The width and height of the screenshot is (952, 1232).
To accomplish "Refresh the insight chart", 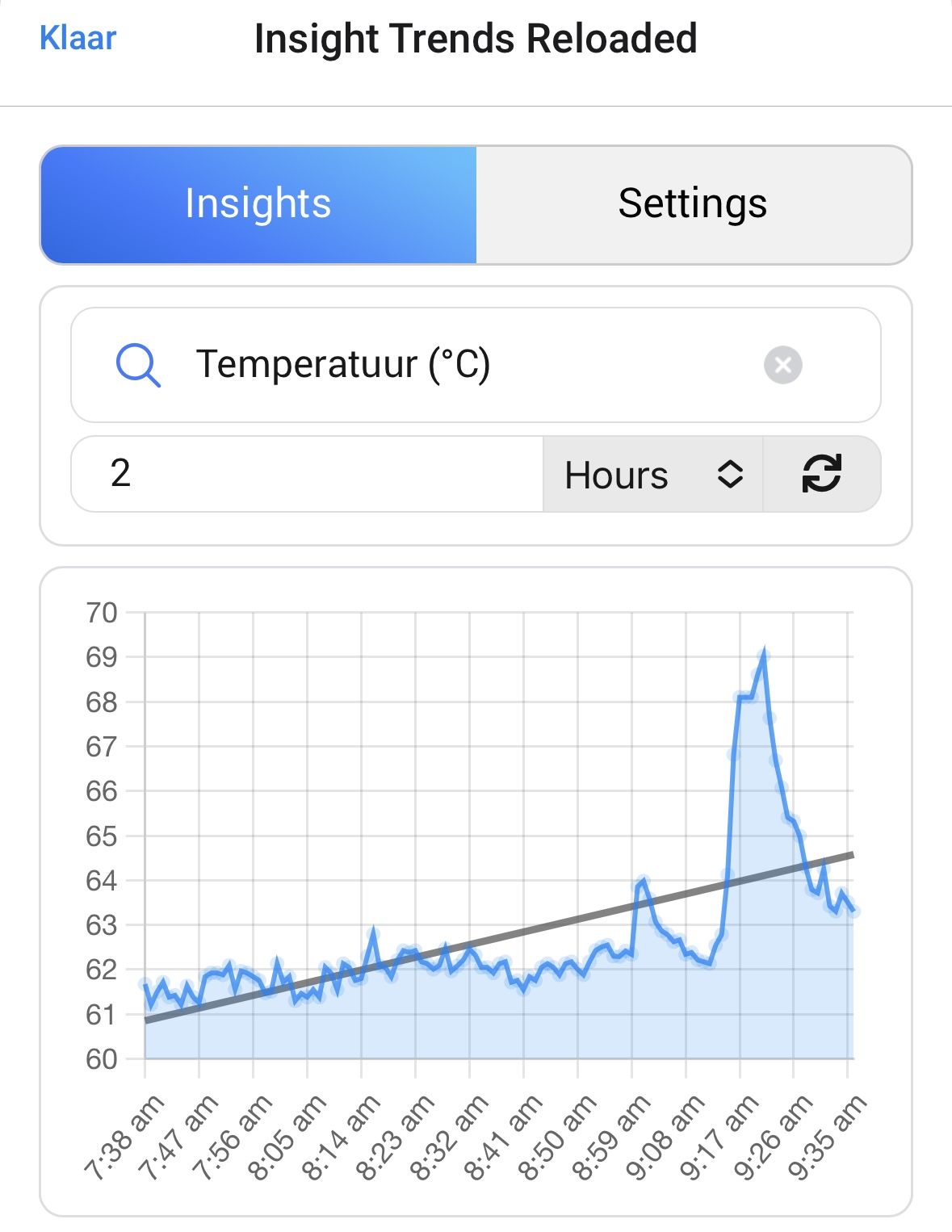I will (821, 474).
